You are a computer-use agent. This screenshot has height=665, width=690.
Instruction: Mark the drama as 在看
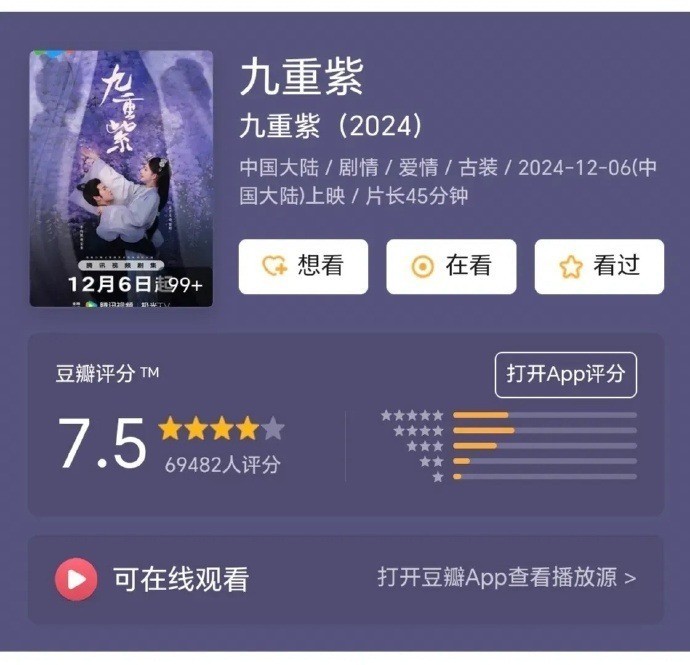click(x=451, y=266)
